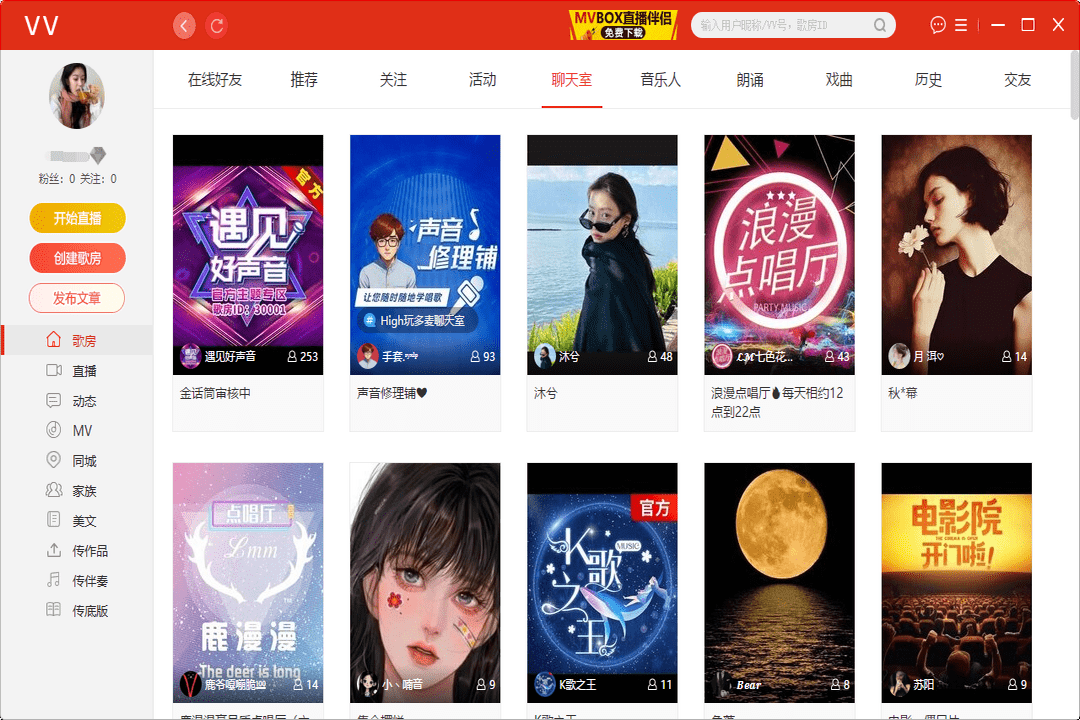Open the MVBOX live companion banner
The width and height of the screenshot is (1080, 720).
pos(623,25)
